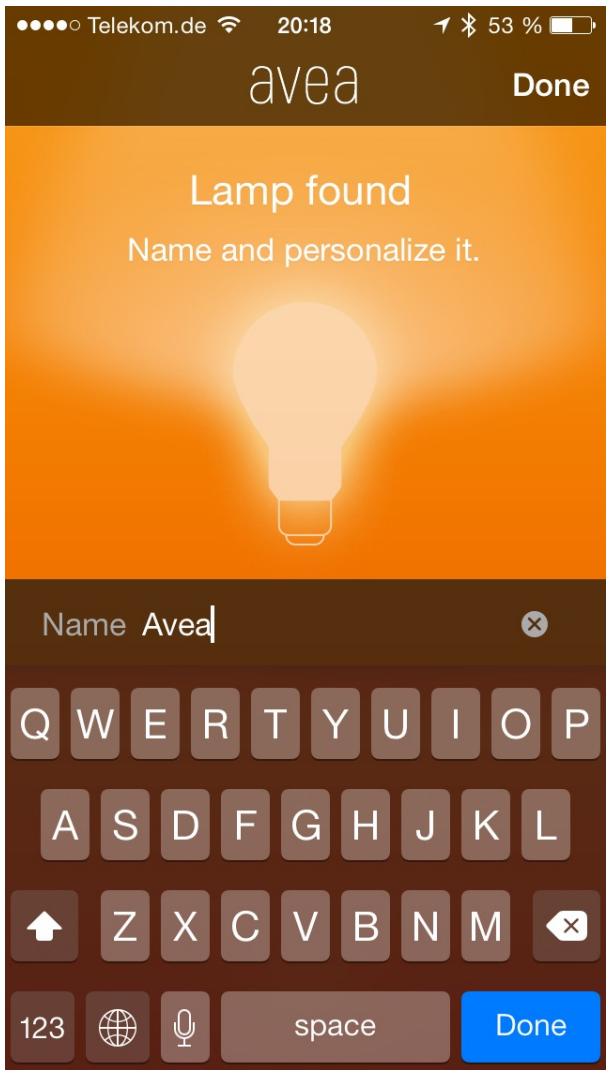Open the globe language switcher
This screenshot has height=1073, width=609.
point(118,1026)
